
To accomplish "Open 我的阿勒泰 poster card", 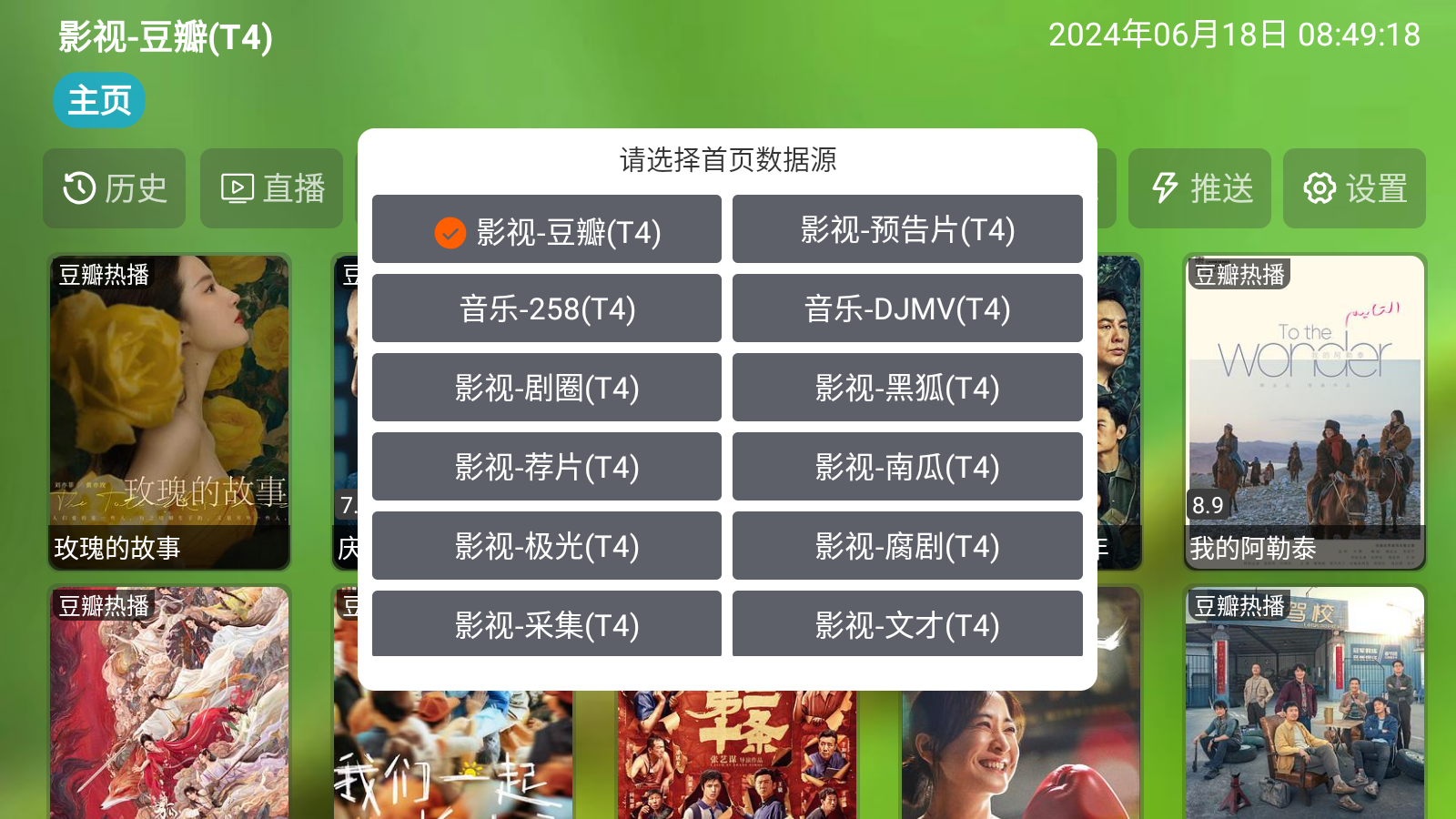I will coord(1304,411).
